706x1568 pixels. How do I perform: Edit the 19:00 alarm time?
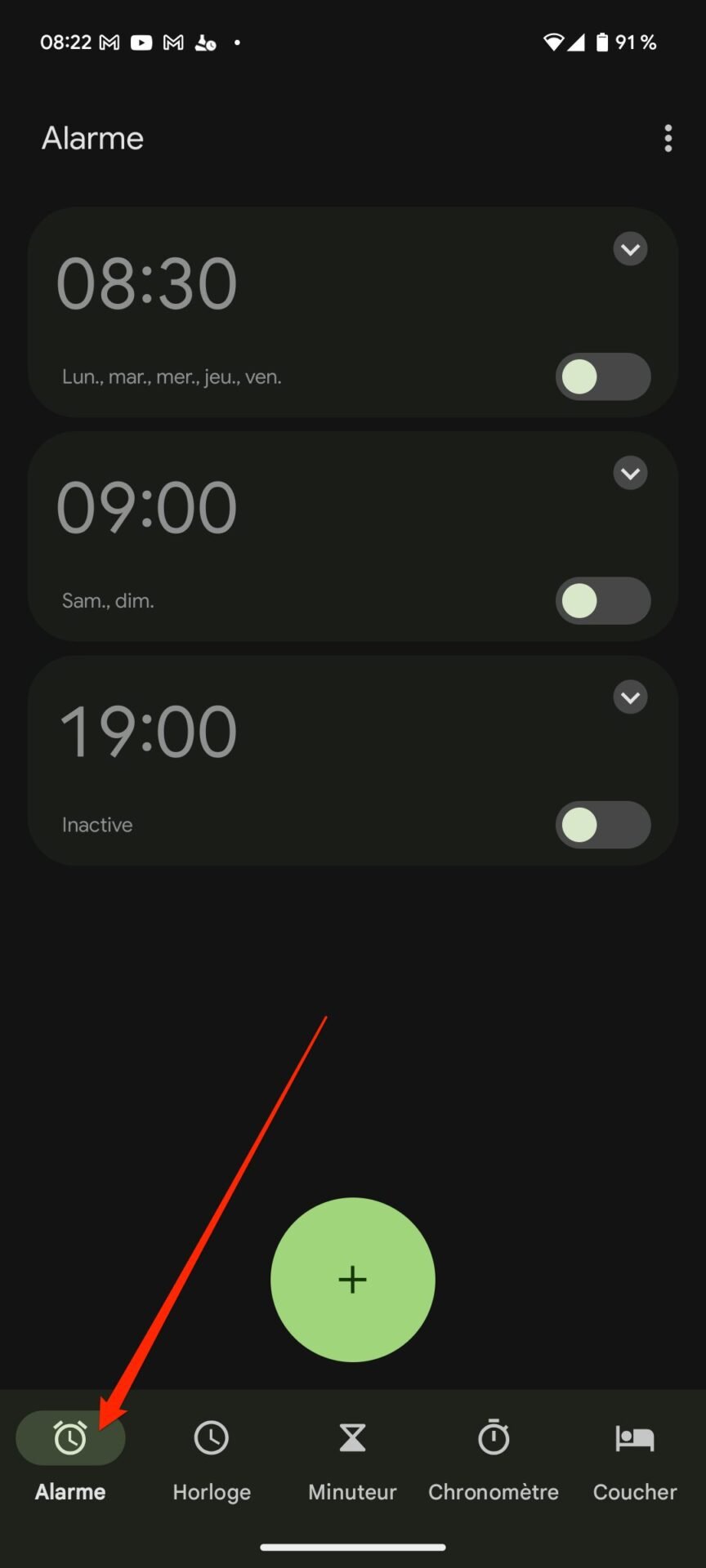(x=148, y=732)
